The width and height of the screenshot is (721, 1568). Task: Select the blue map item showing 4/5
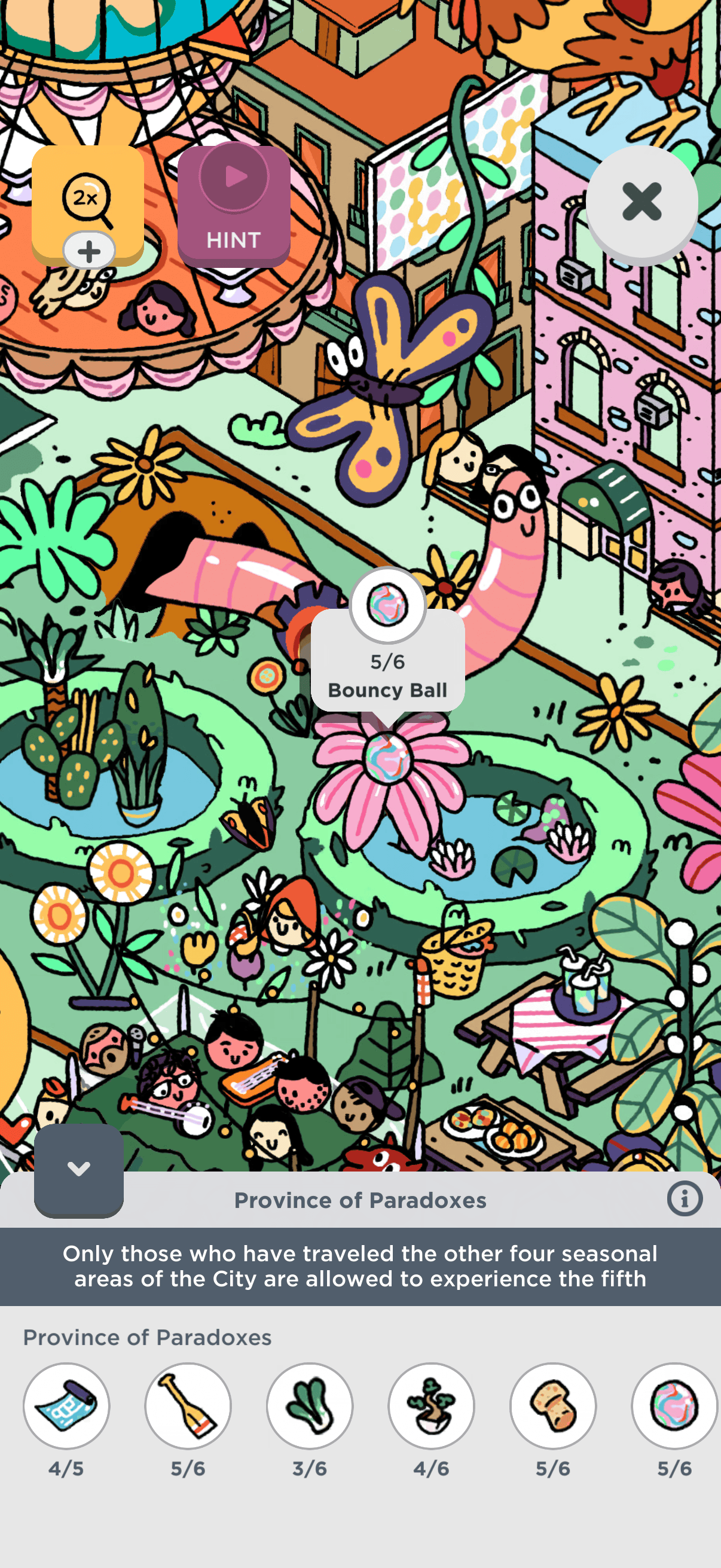pyautogui.click(x=66, y=1405)
